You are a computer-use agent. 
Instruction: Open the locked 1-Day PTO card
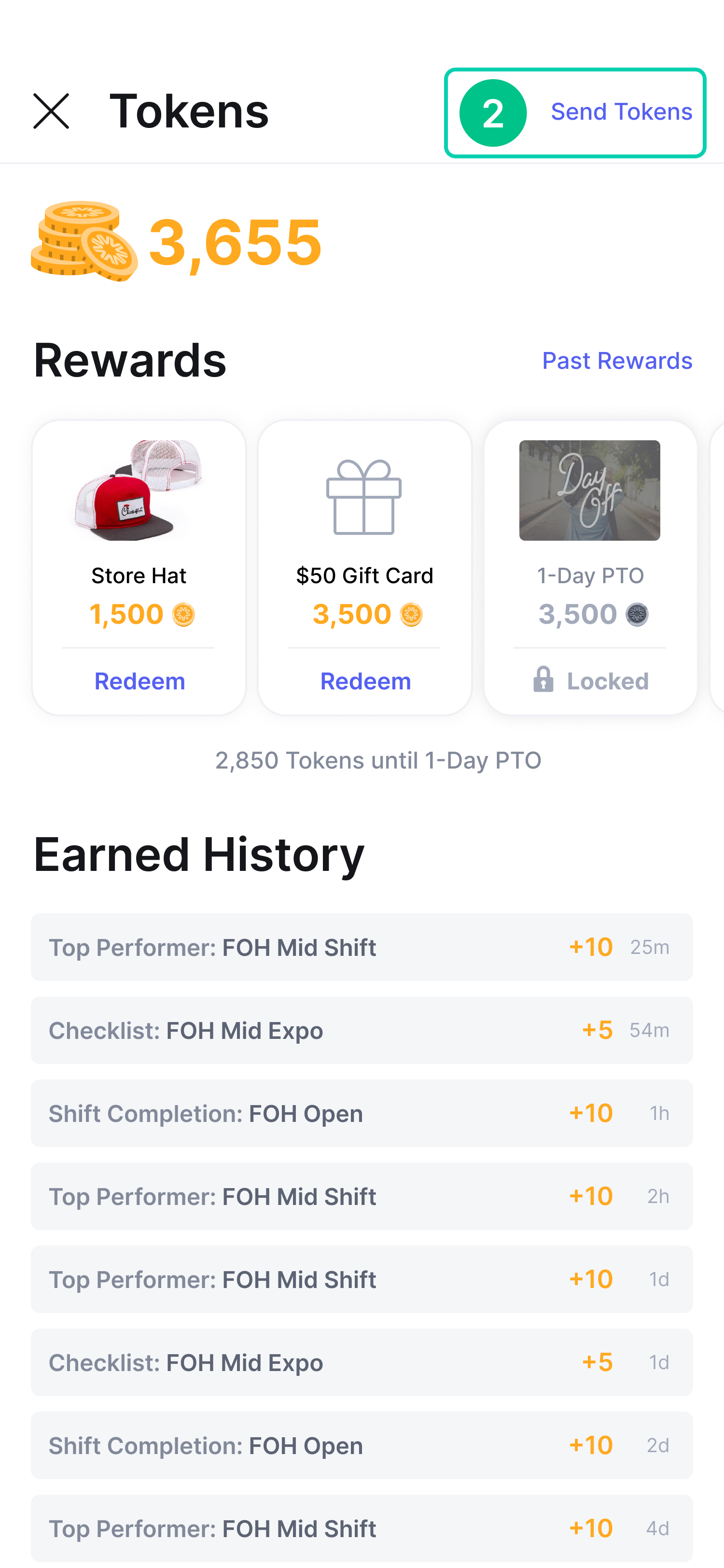click(x=590, y=567)
